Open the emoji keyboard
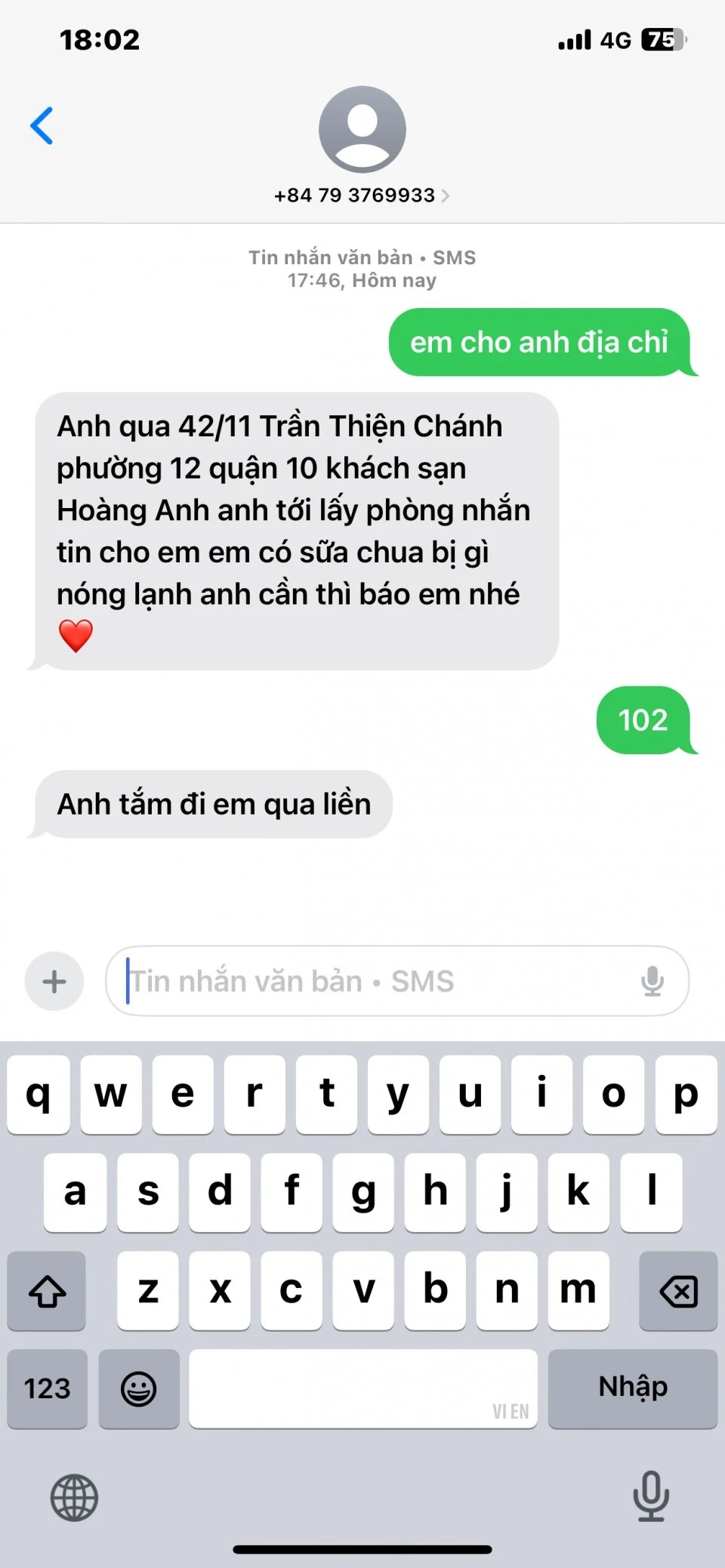The height and width of the screenshot is (1568, 725). pyautogui.click(x=139, y=1388)
